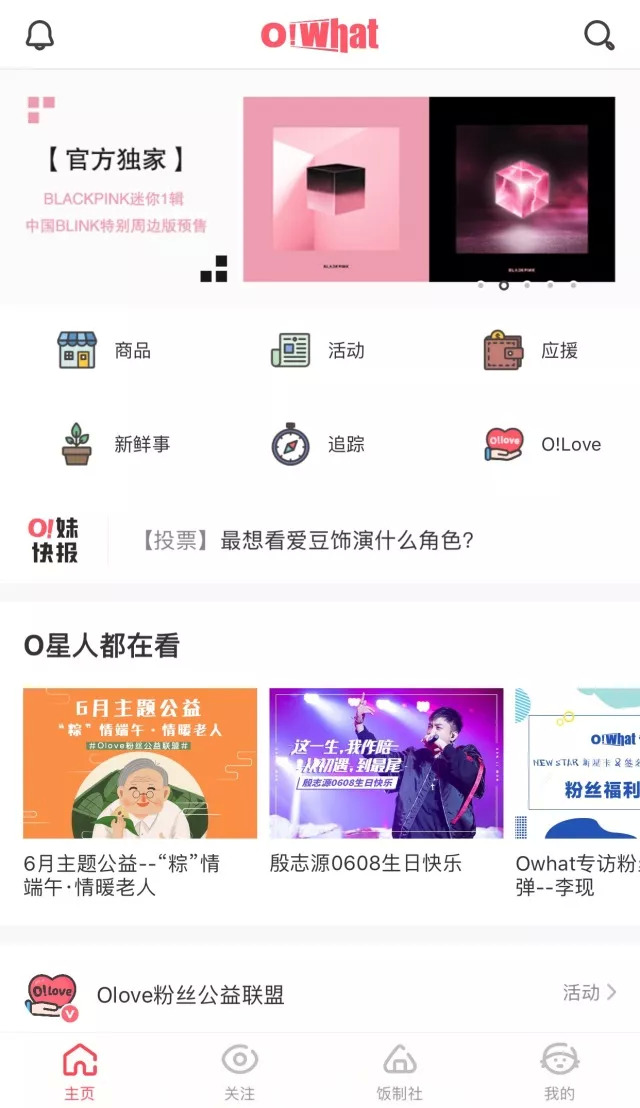Open the 应援 support section

click(531, 351)
